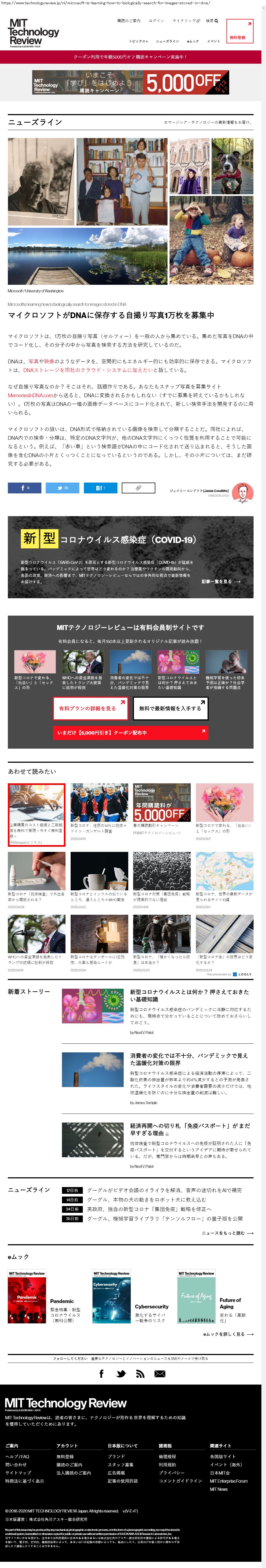The image size is (266, 1568).
Task: Open 記事一覧を見る in the COVID-19 banner
Action: [x=221, y=581]
